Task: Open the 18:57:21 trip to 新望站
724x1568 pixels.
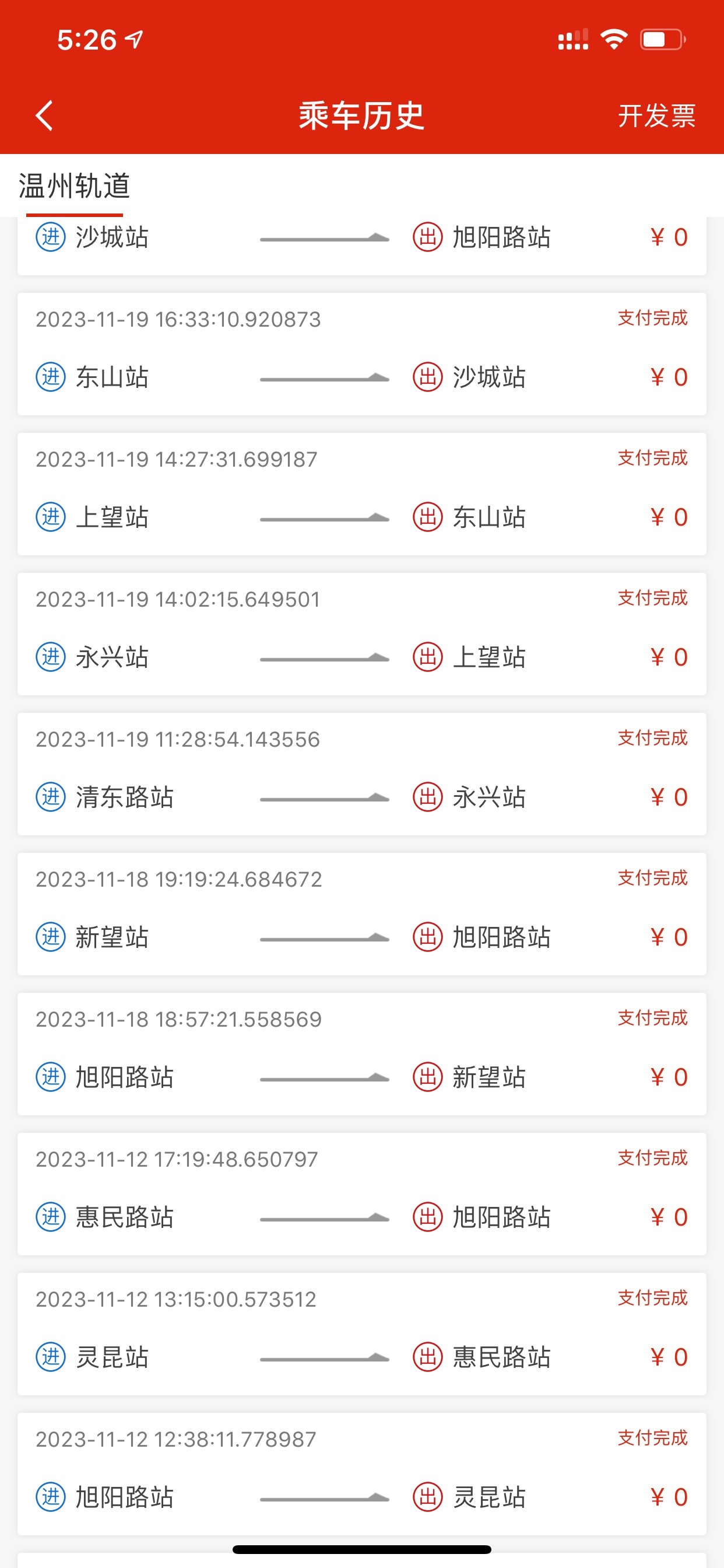Action: tap(361, 1054)
